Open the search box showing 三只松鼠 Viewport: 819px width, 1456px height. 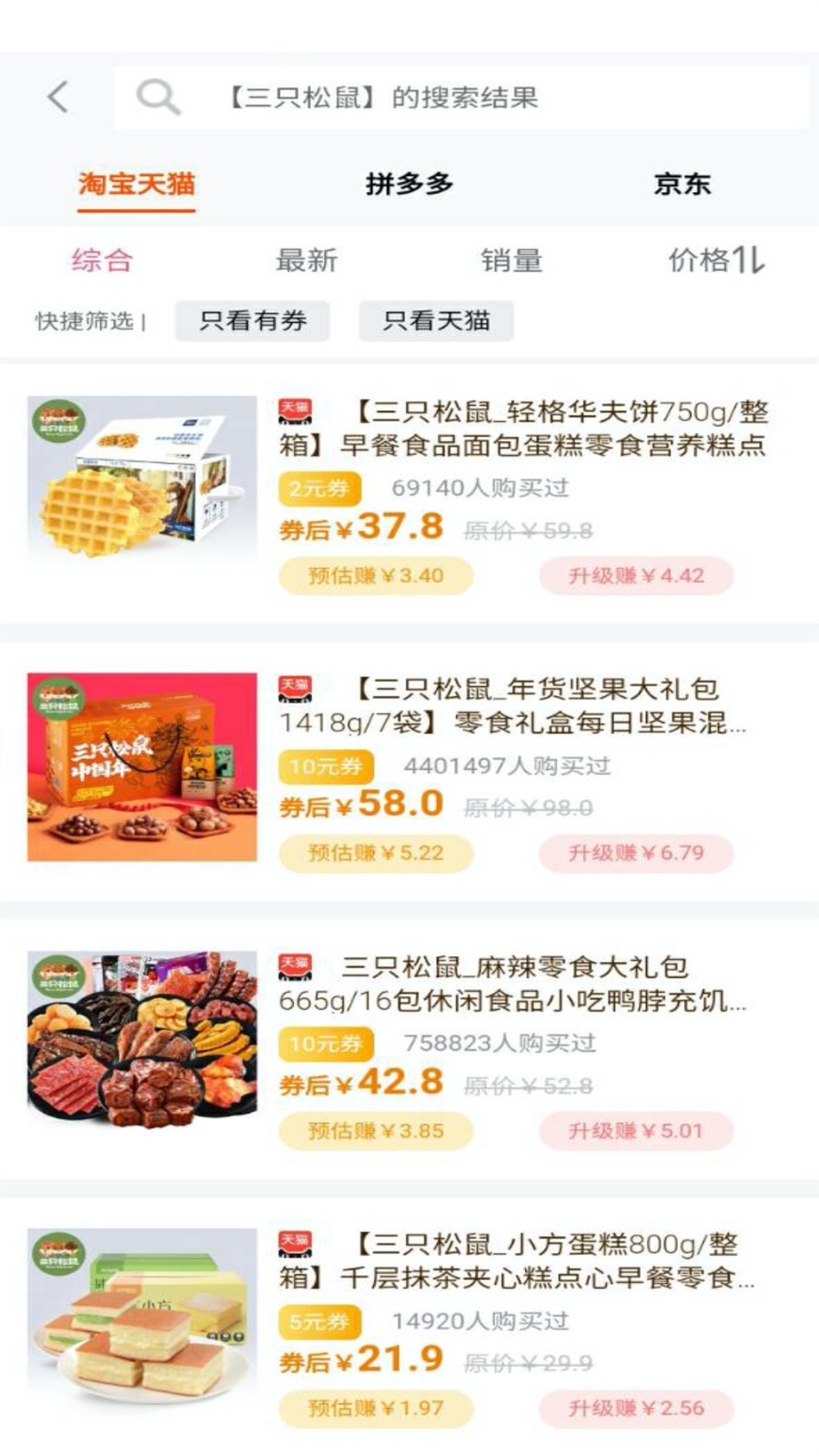pyautogui.click(x=461, y=96)
